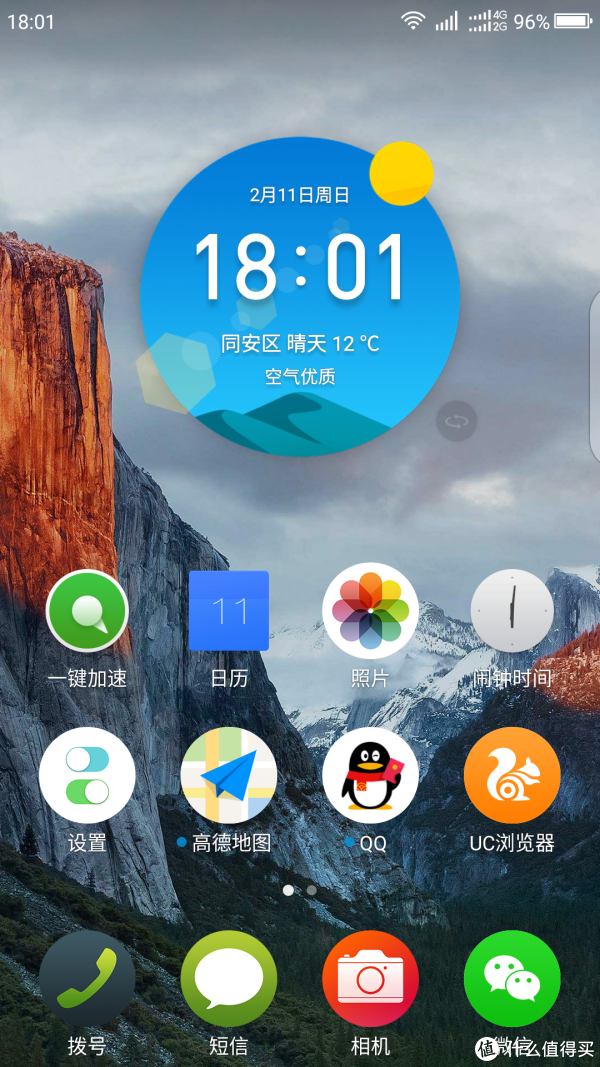Launch the 相机 camera
This screenshot has height=1067, width=600.
370,979
